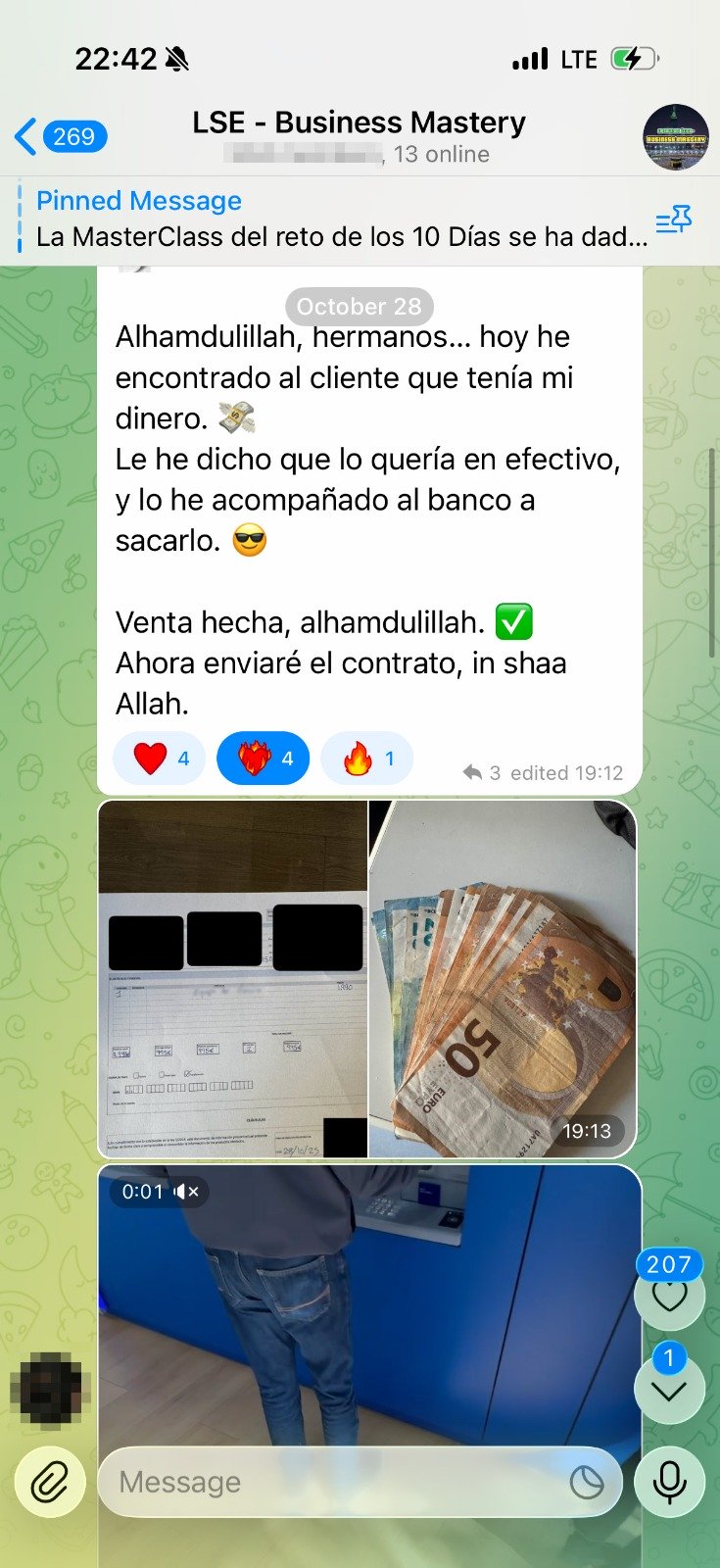
Task: Add a red heart reaction to the message
Action: [160, 759]
